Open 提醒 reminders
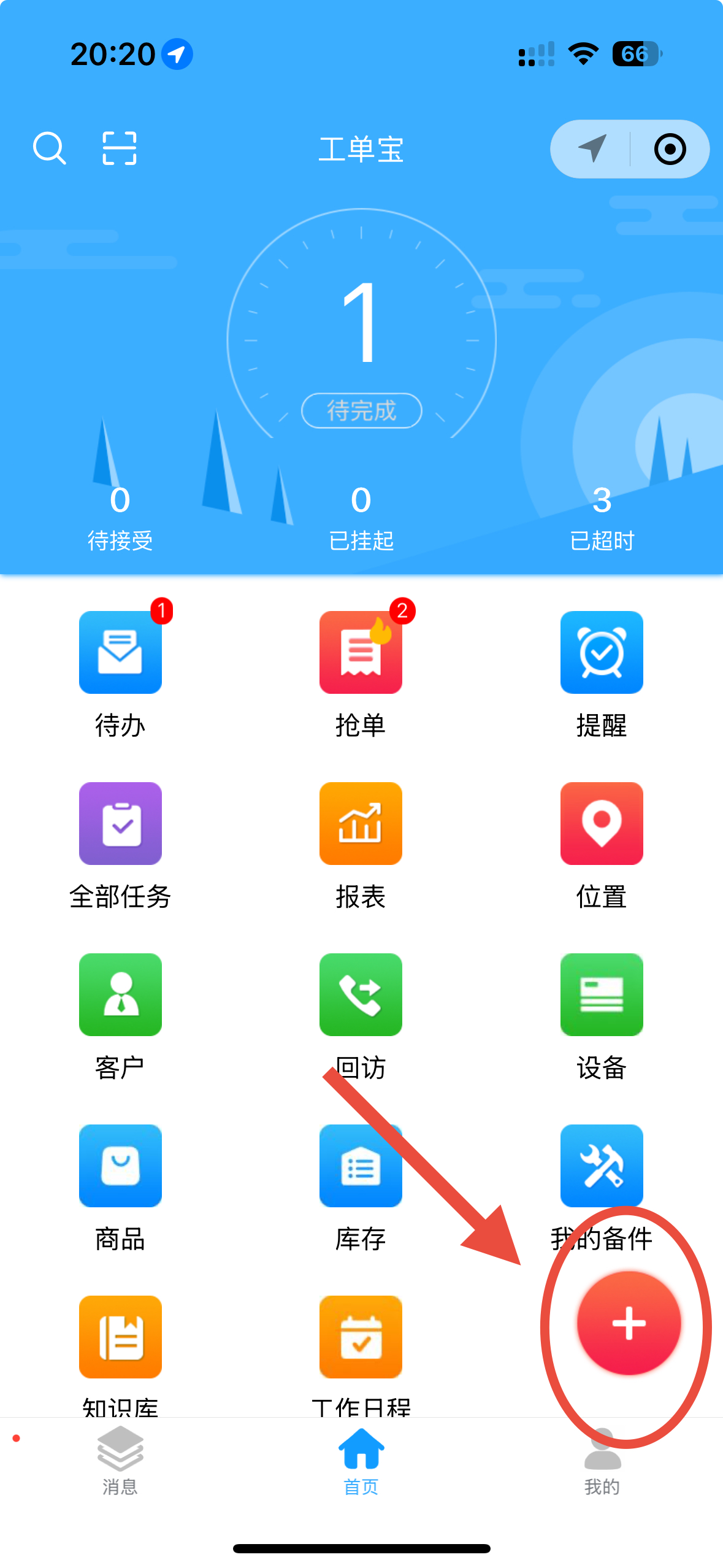The width and height of the screenshot is (723, 1568). 602,653
